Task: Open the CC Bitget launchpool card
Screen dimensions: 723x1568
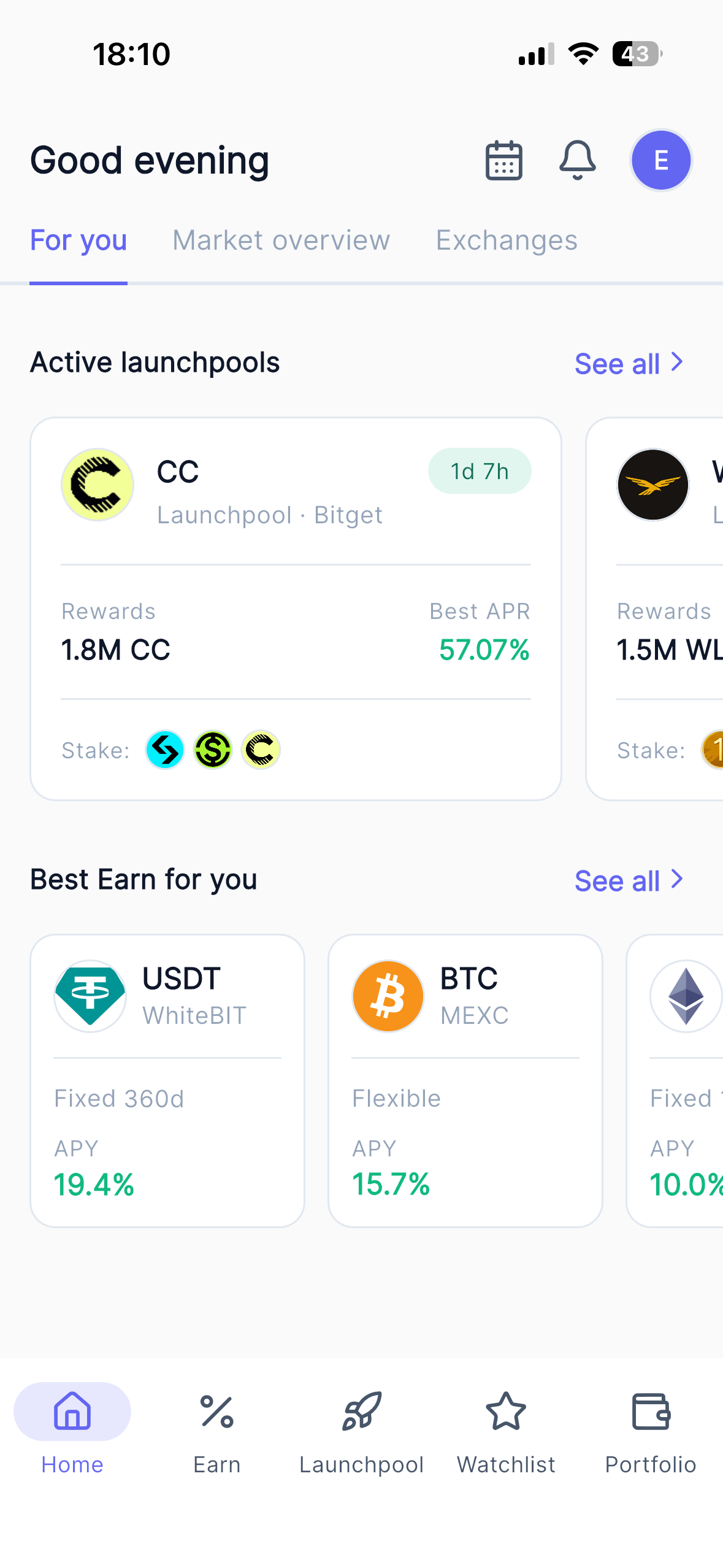Action: [296, 609]
